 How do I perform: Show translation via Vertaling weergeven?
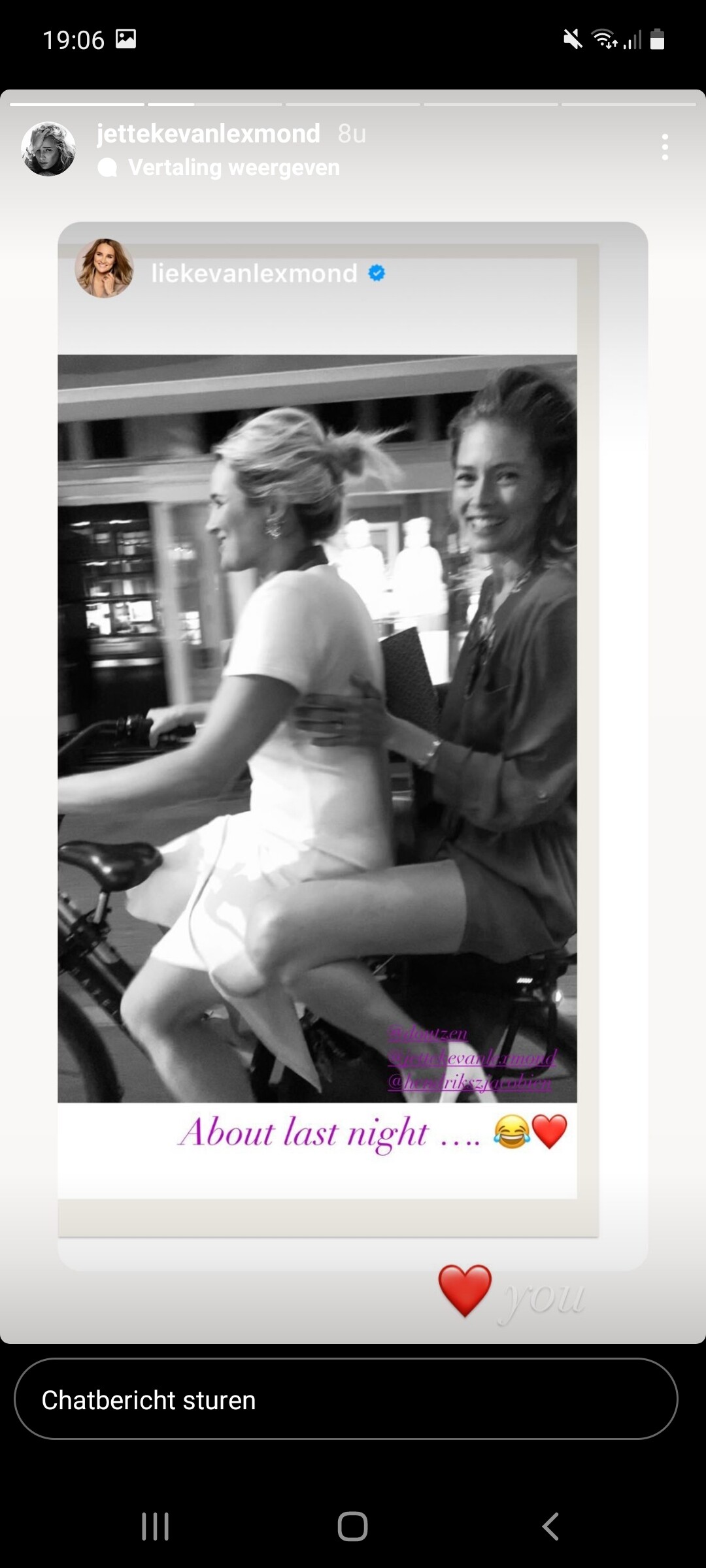click(x=233, y=167)
